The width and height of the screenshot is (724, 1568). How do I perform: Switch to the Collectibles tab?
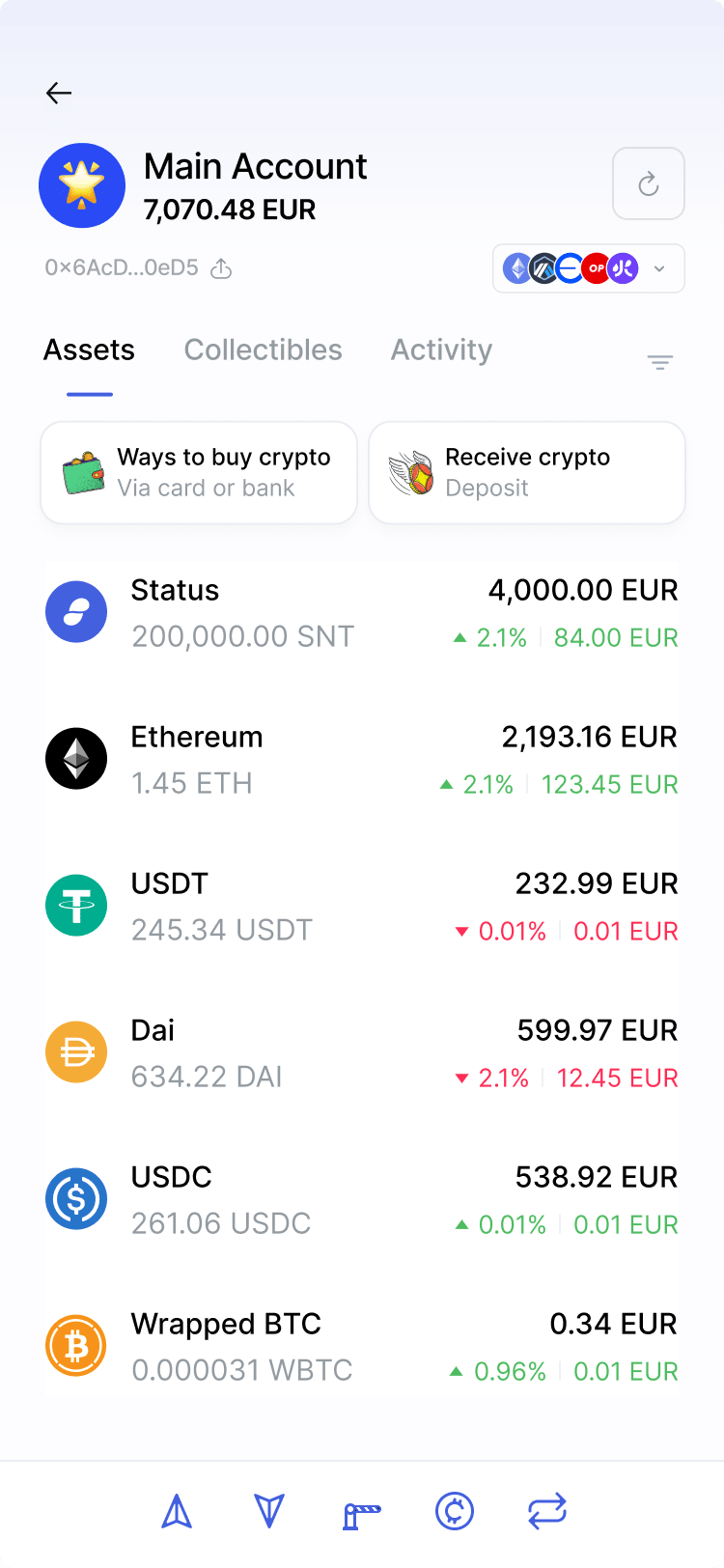tap(263, 350)
